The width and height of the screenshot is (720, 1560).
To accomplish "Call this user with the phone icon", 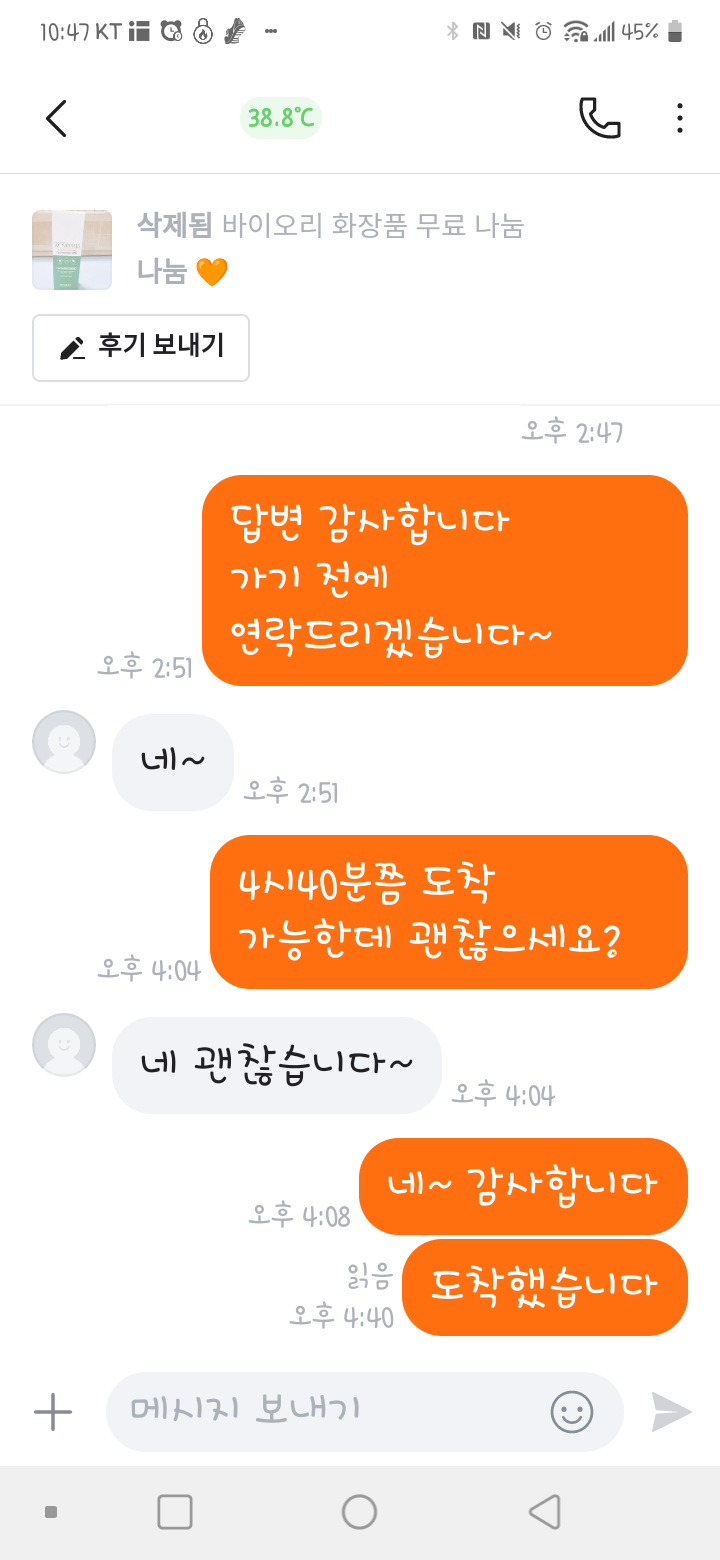I will [600, 118].
